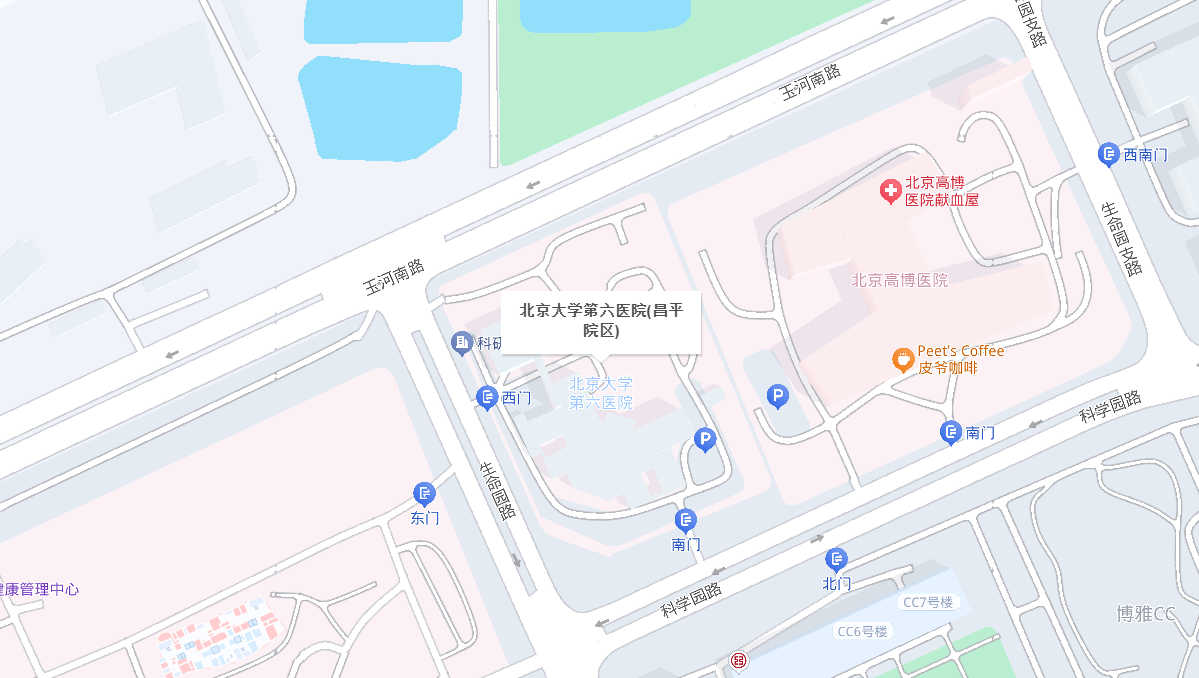The width and height of the screenshot is (1199, 678).
Task: Select the 西南门 gate marker
Action: tap(1108, 154)
